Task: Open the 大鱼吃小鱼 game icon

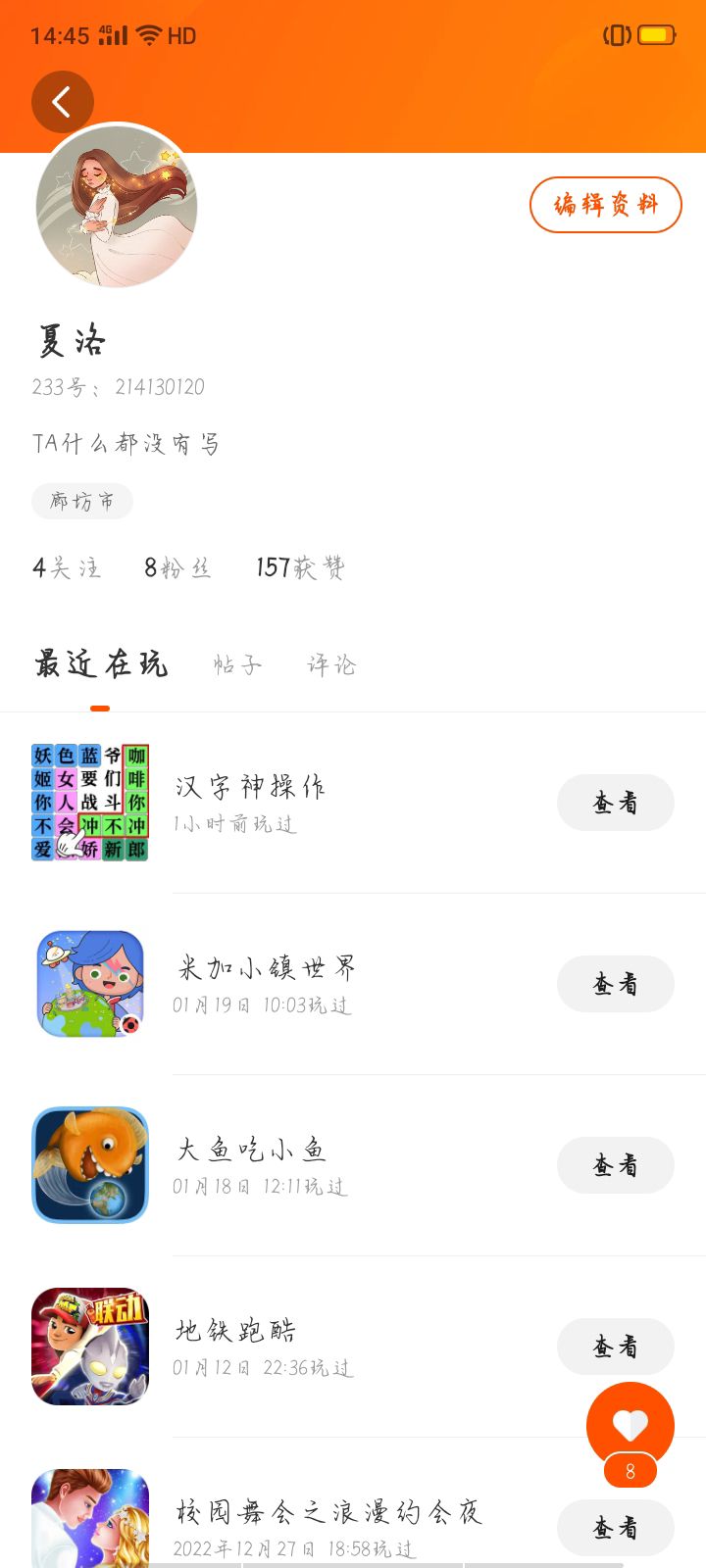Action: coord(90,1165)
